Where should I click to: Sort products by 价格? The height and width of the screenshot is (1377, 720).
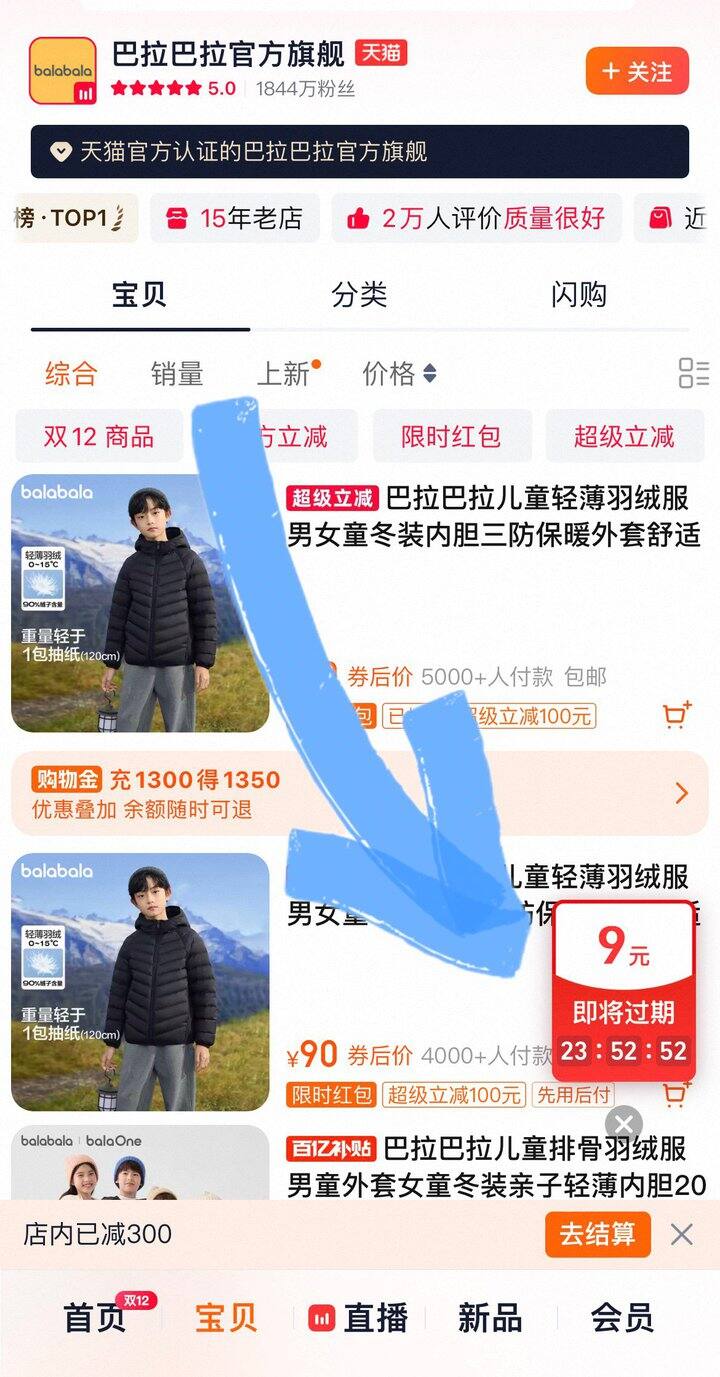(399, 373)
